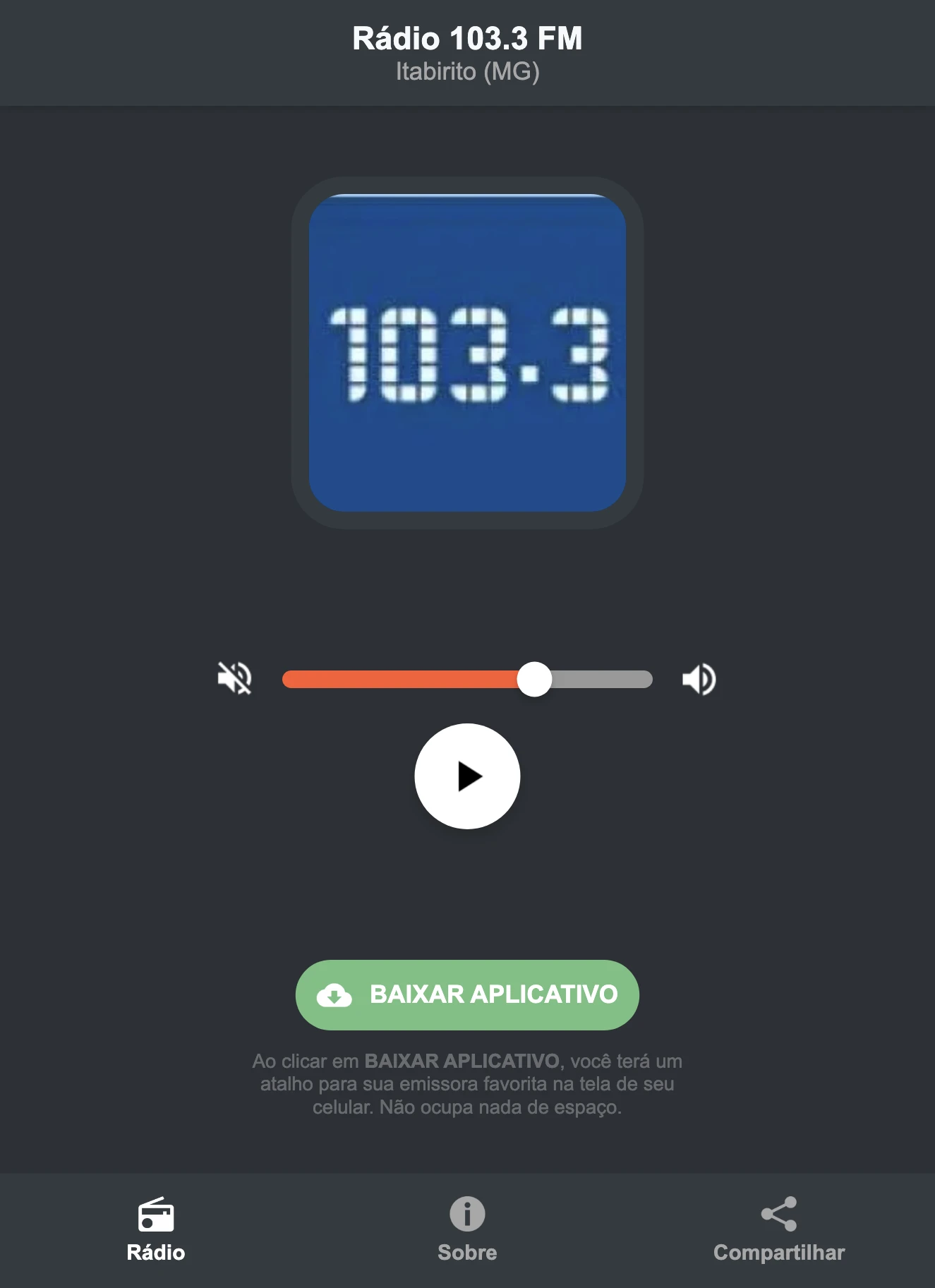This screenshot has height=1288, width=935.
Task: Click the Rádio 103.3 FM title
Action: [x=467, y=39]
